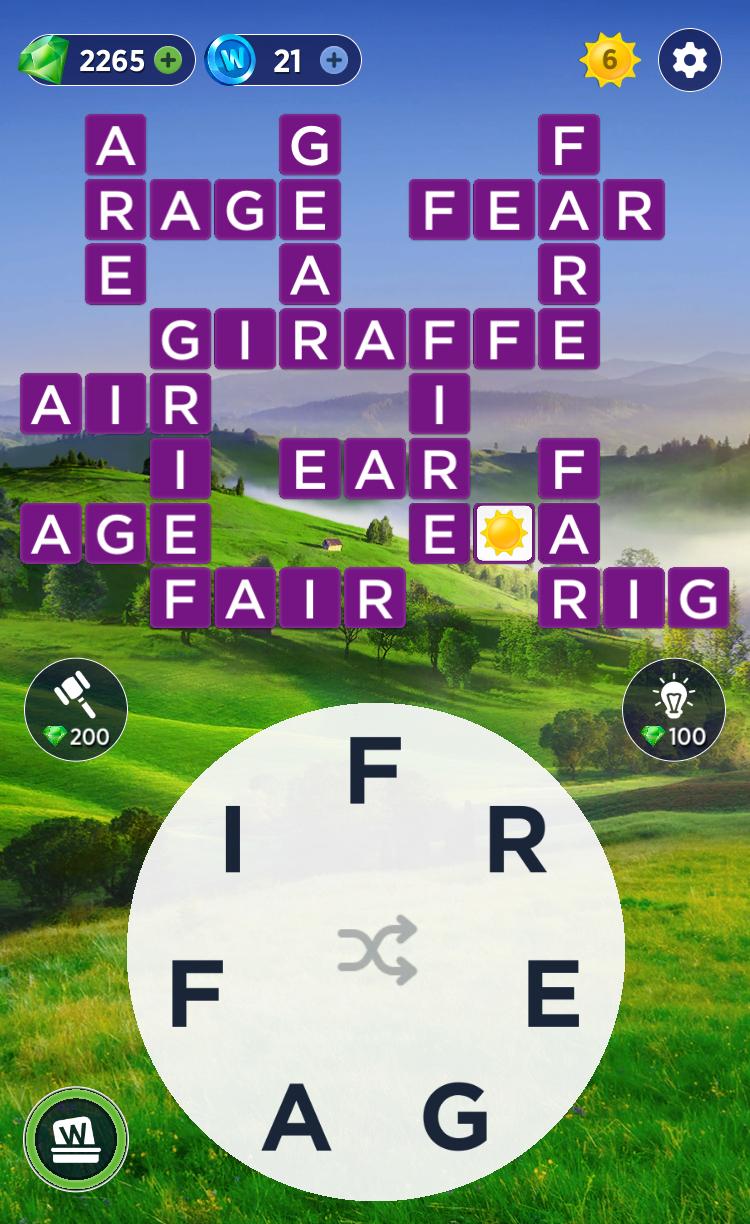Use the hammer tool for 200 gems
Viewport: 750px width, 1224px height.
click(76, 709)
